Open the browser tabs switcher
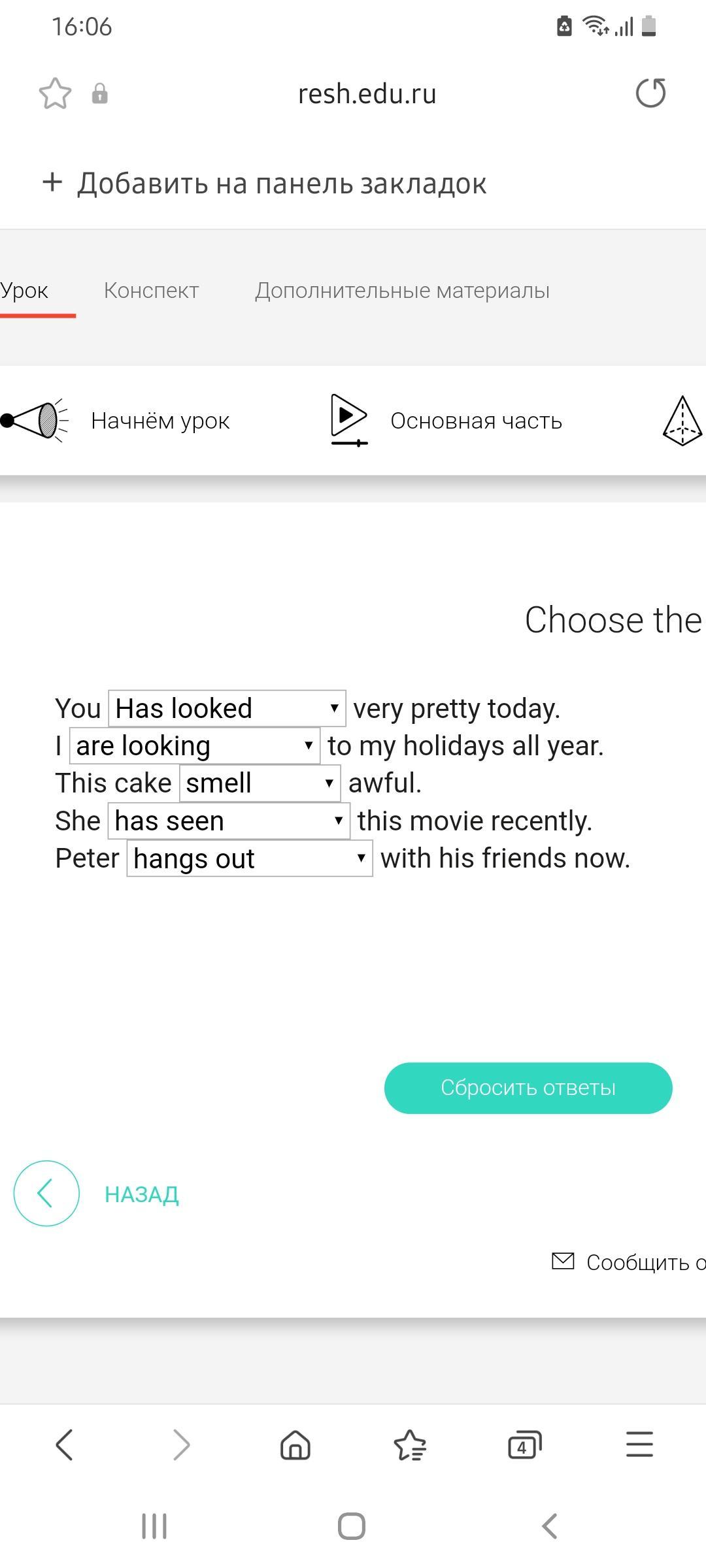The image size is (706, 1568). click(x=525, y=1445)
